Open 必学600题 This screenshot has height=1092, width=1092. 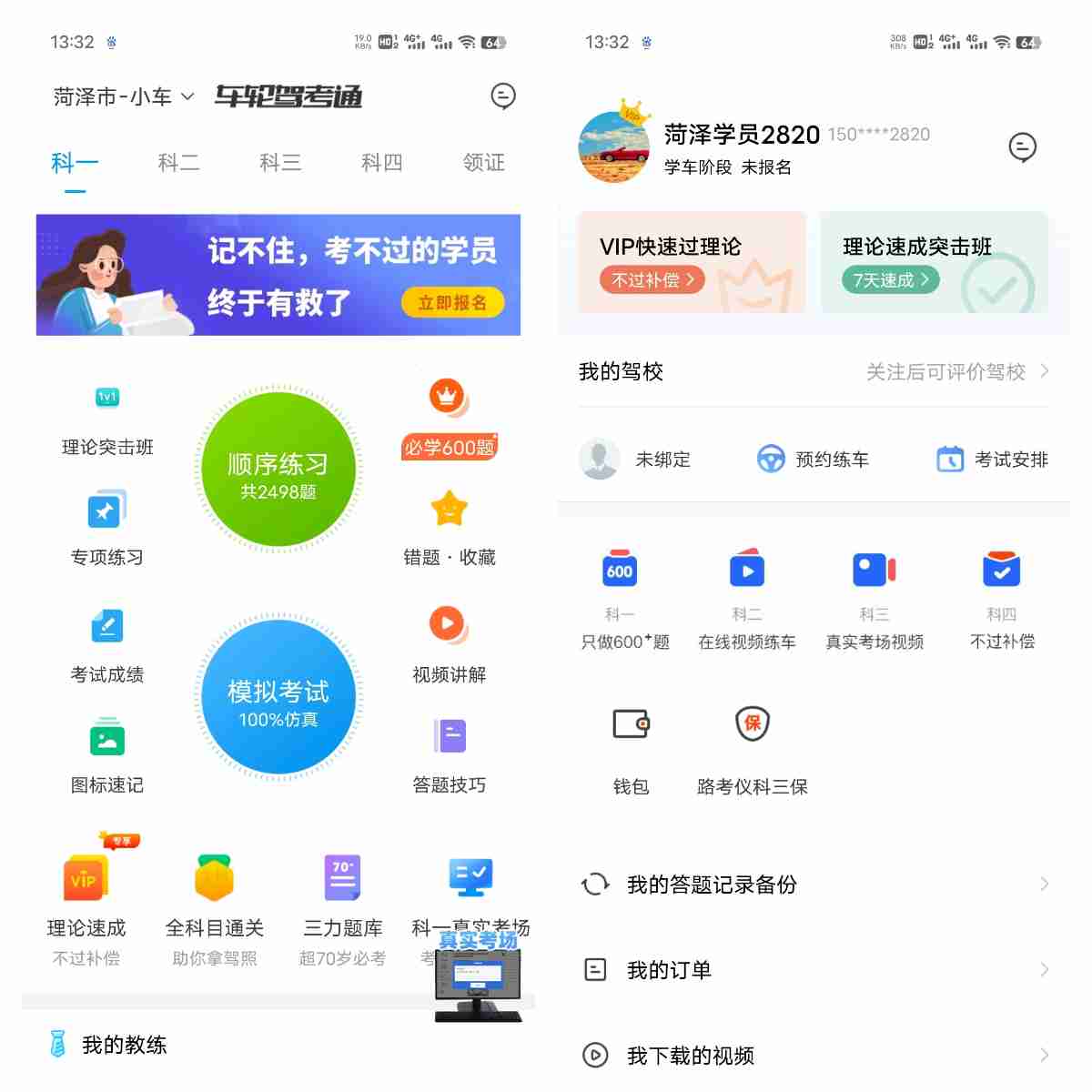(x=449, y=420)
